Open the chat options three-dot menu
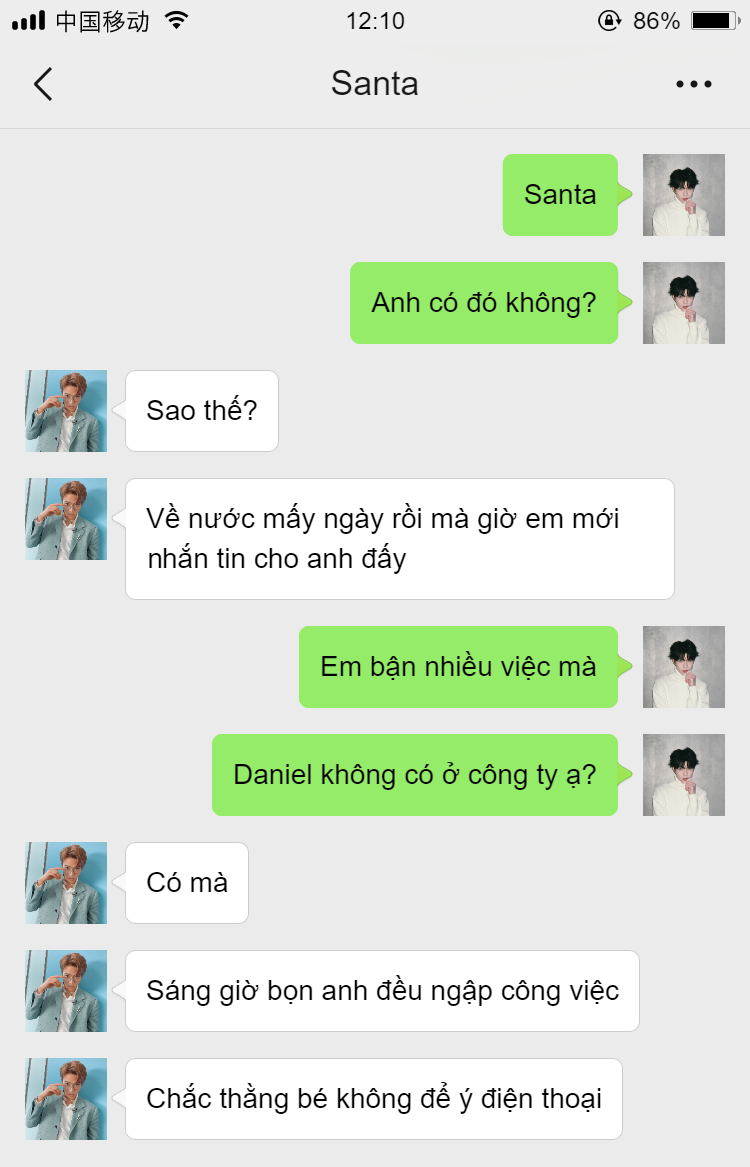 coord(693,85)
